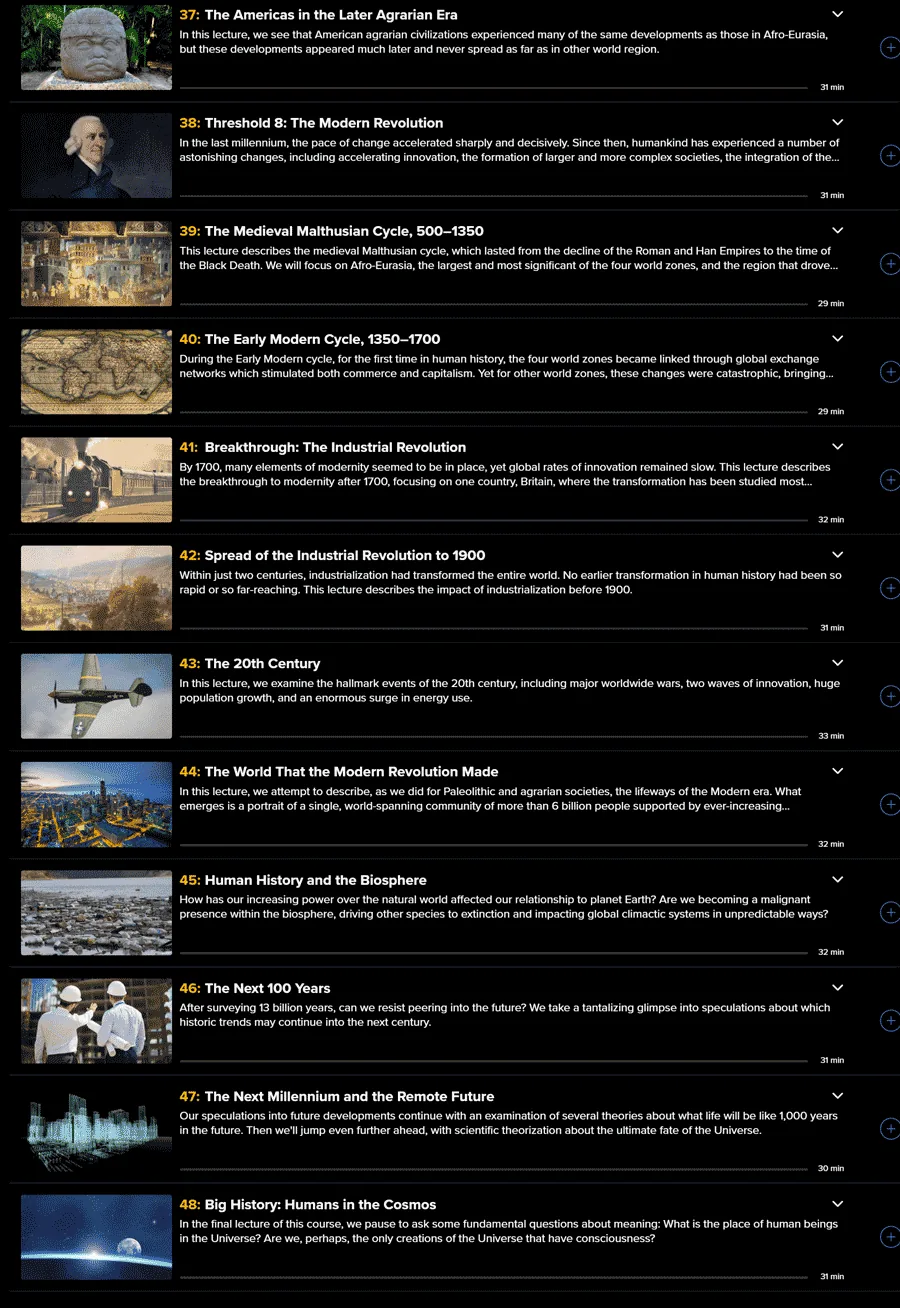Open lecture 43 airplane thumbnail
Viewport: 900px width, 1308px height.
[96, 696]
